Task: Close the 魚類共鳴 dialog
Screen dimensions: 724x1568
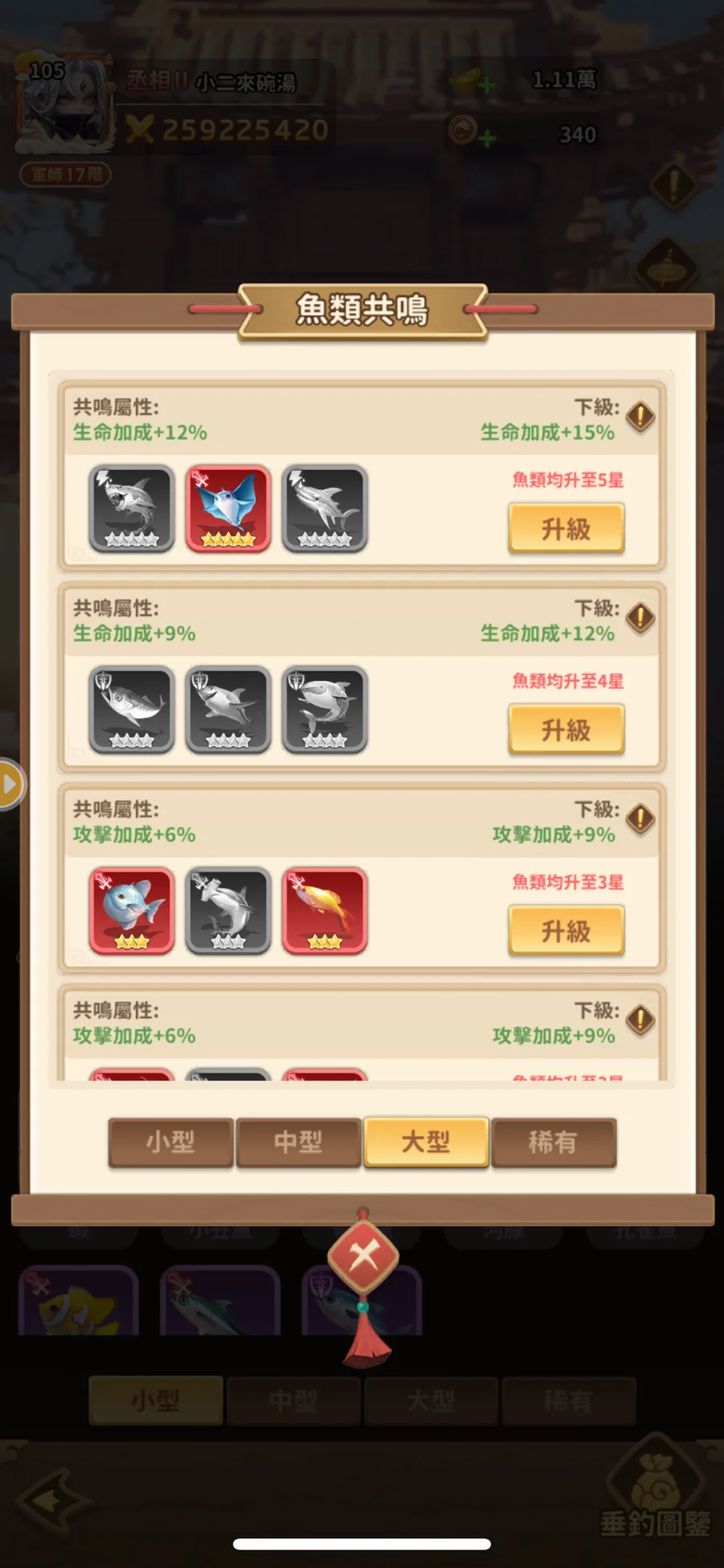Action: point(363,1256)
